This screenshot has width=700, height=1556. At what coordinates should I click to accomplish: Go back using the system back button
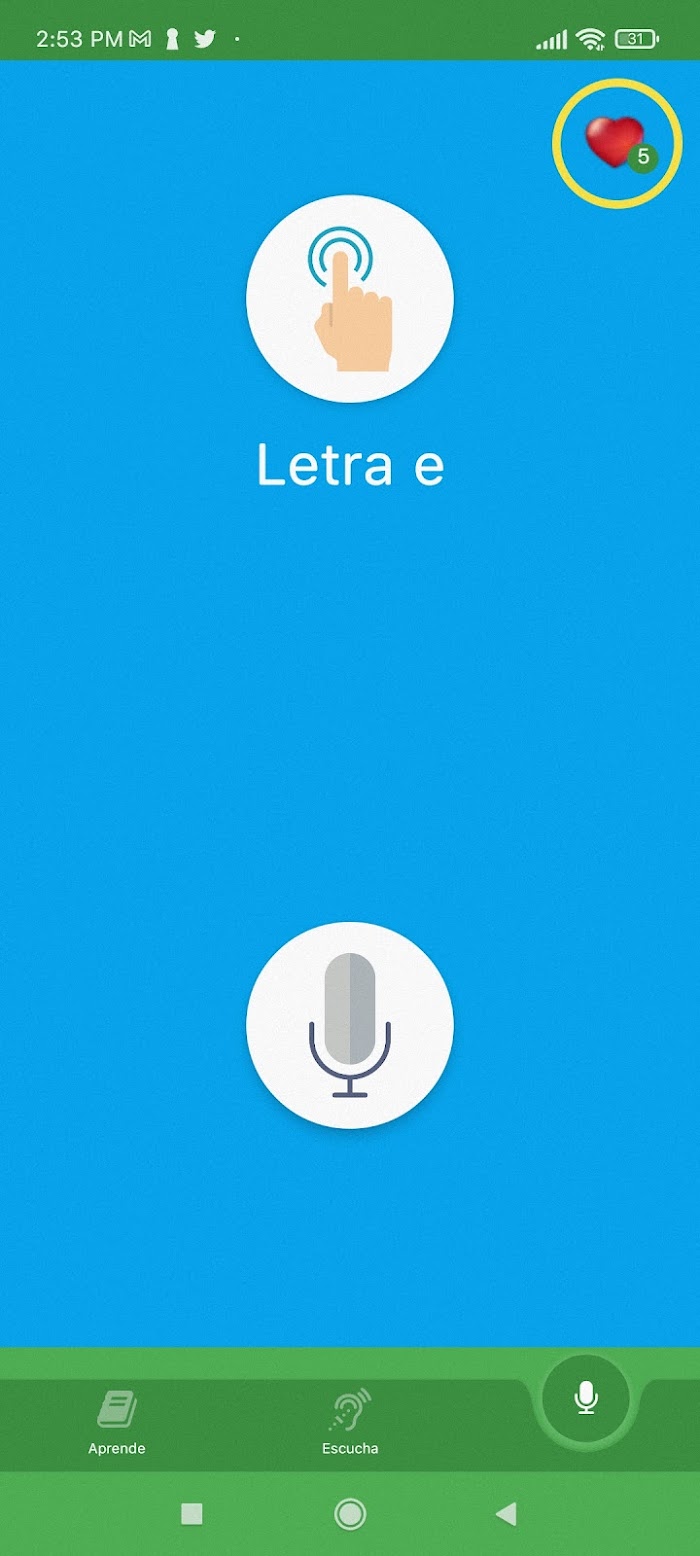pos(506,1513)
